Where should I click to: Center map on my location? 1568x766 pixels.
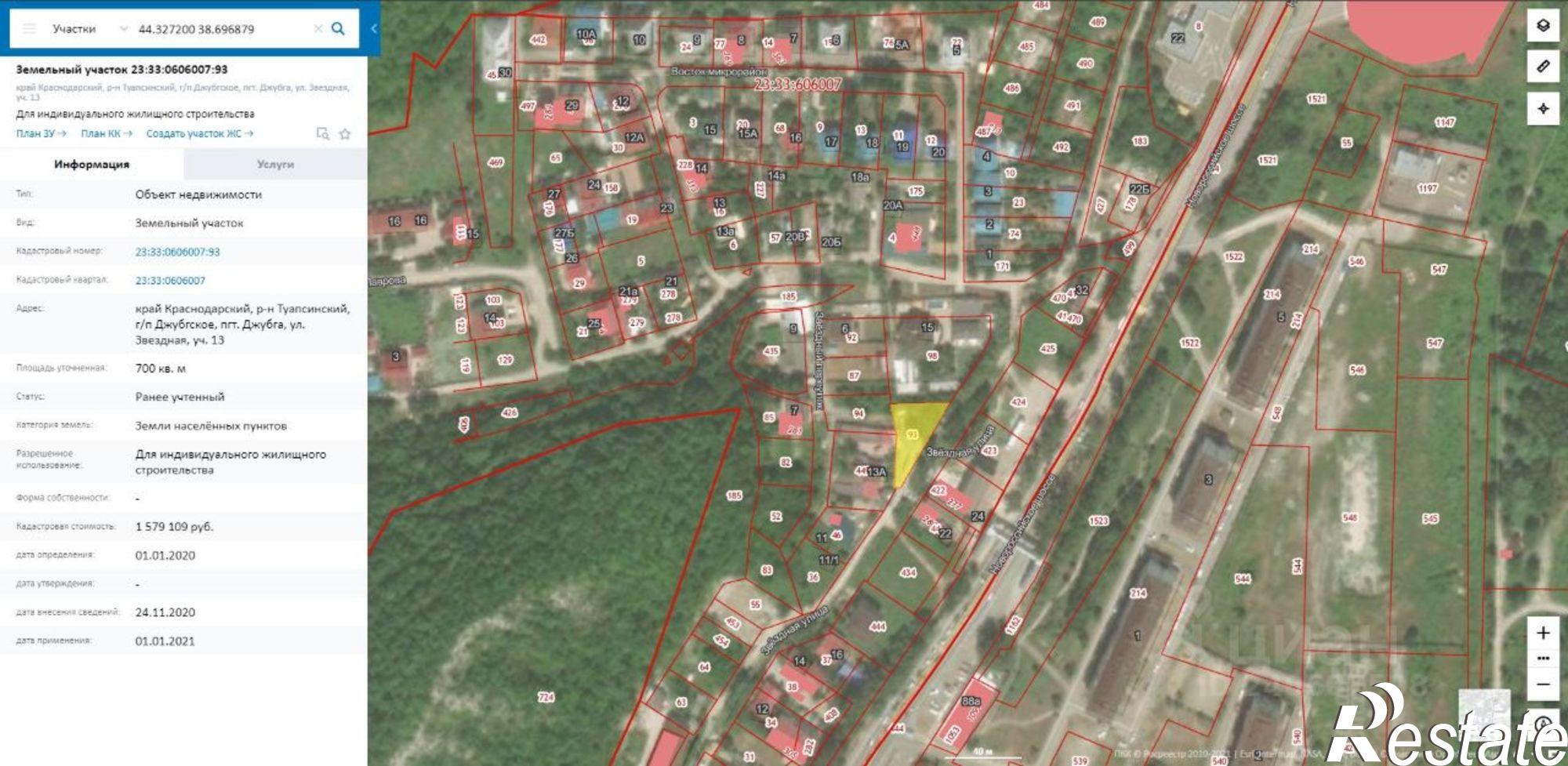point(1542,108)
